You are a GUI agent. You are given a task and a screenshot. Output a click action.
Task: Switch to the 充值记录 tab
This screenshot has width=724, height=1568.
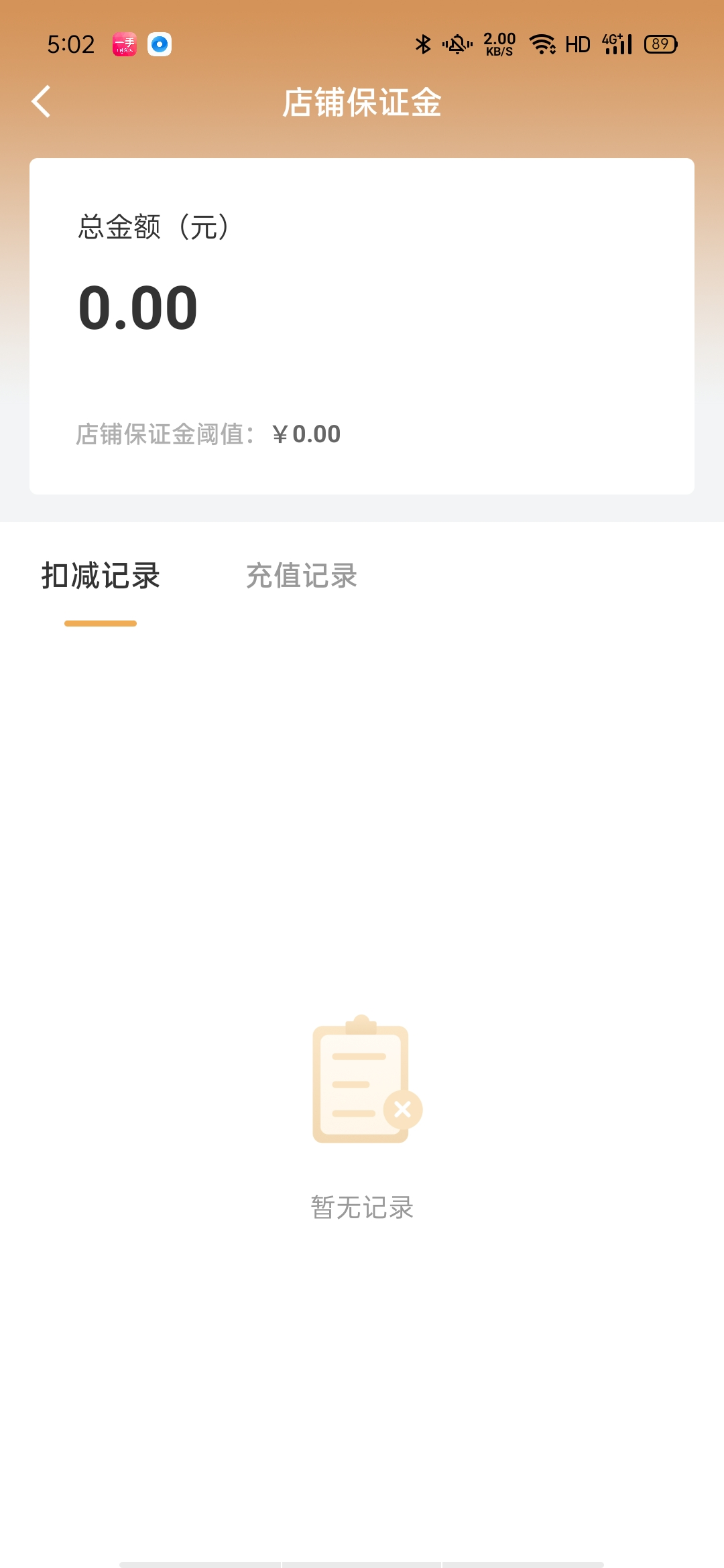coord(302,576)
